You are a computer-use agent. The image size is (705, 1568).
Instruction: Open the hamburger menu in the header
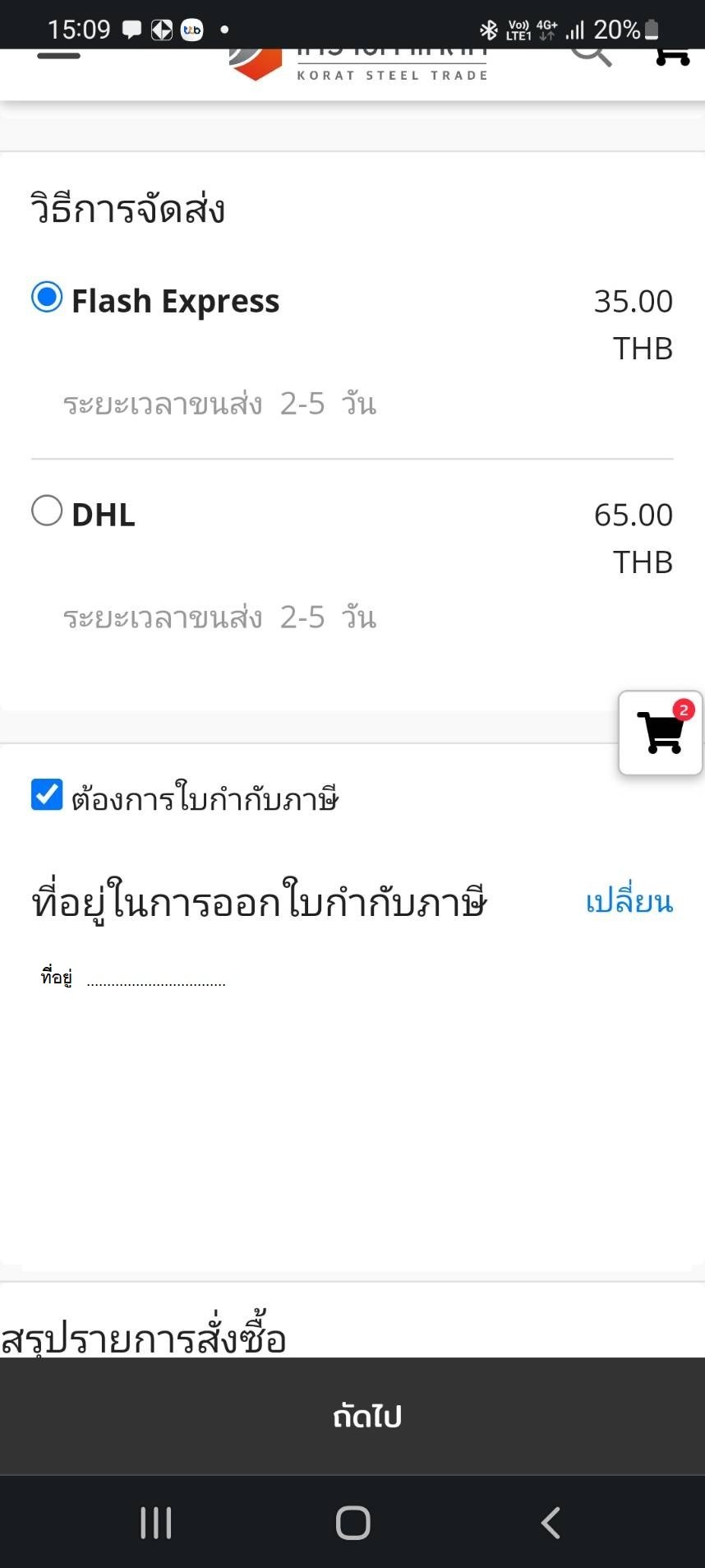coord(59,57)
